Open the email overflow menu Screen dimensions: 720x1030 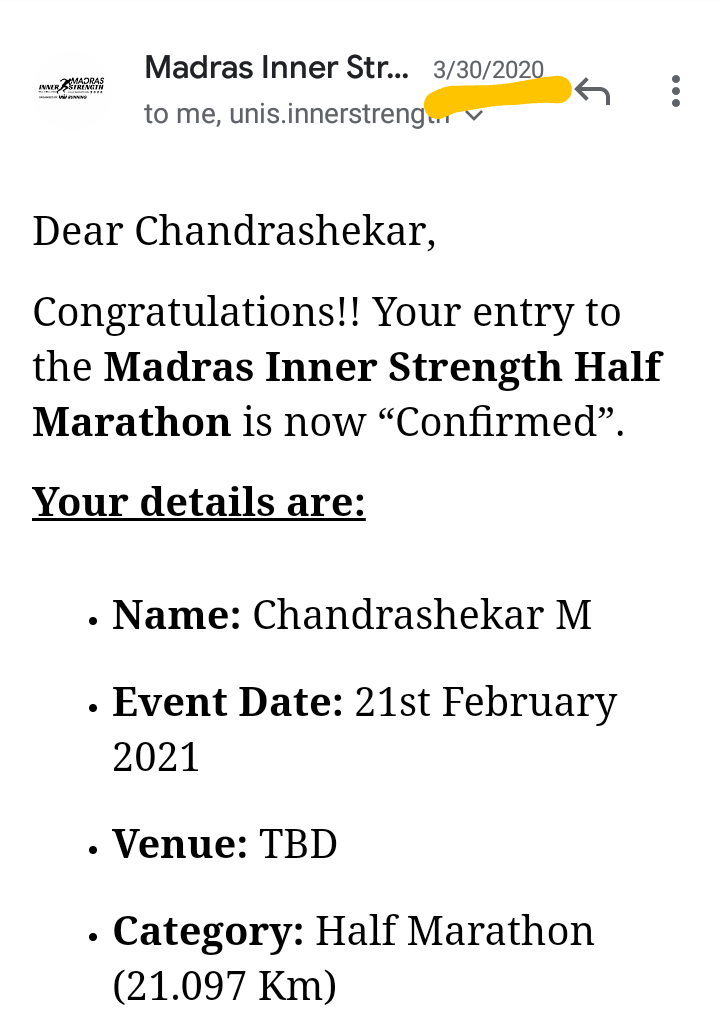point(676,91)
